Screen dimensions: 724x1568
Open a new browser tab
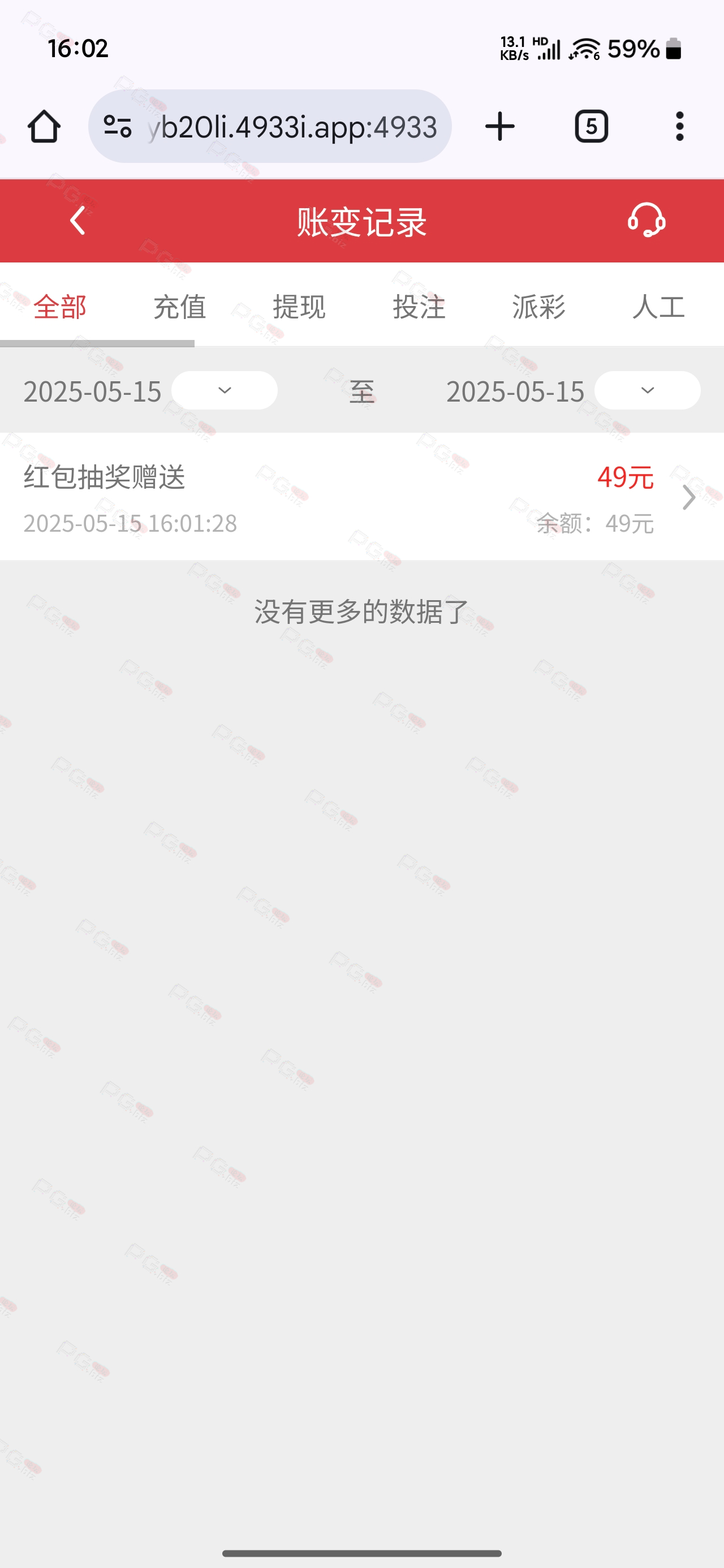[500, 127]
